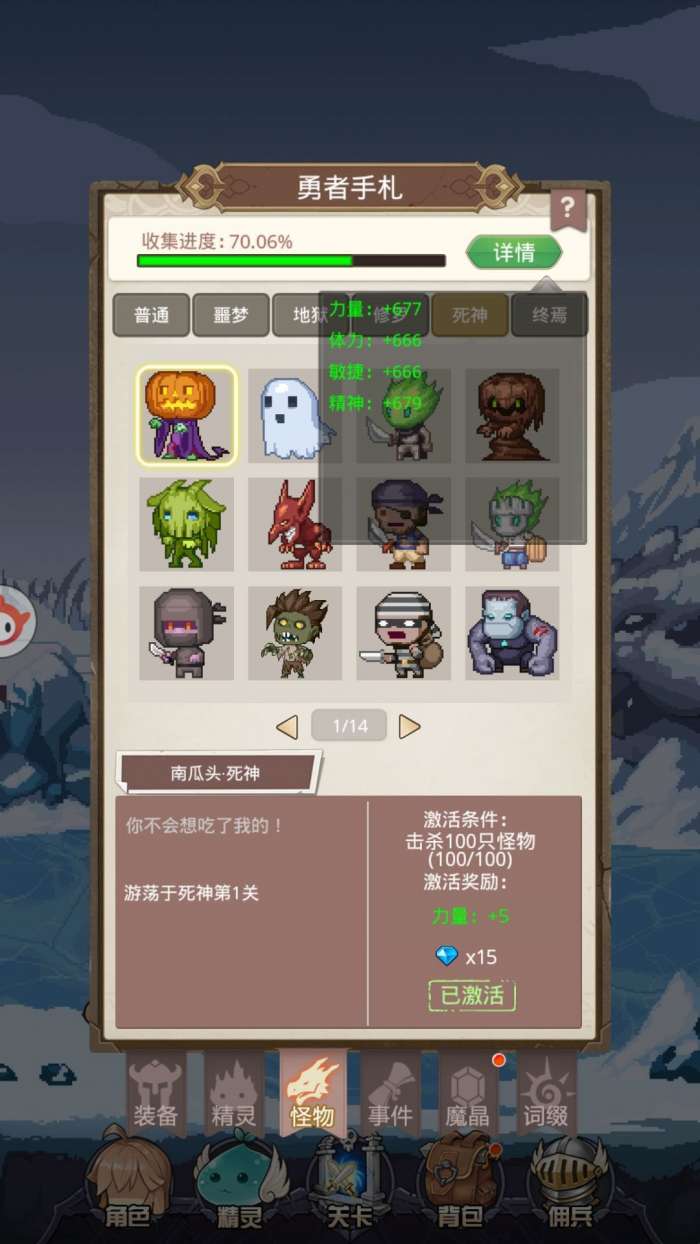Open the 词缀 handbook tab
The height and width of the screenshot is (1244, 700).
click(x=546, y=1094)
